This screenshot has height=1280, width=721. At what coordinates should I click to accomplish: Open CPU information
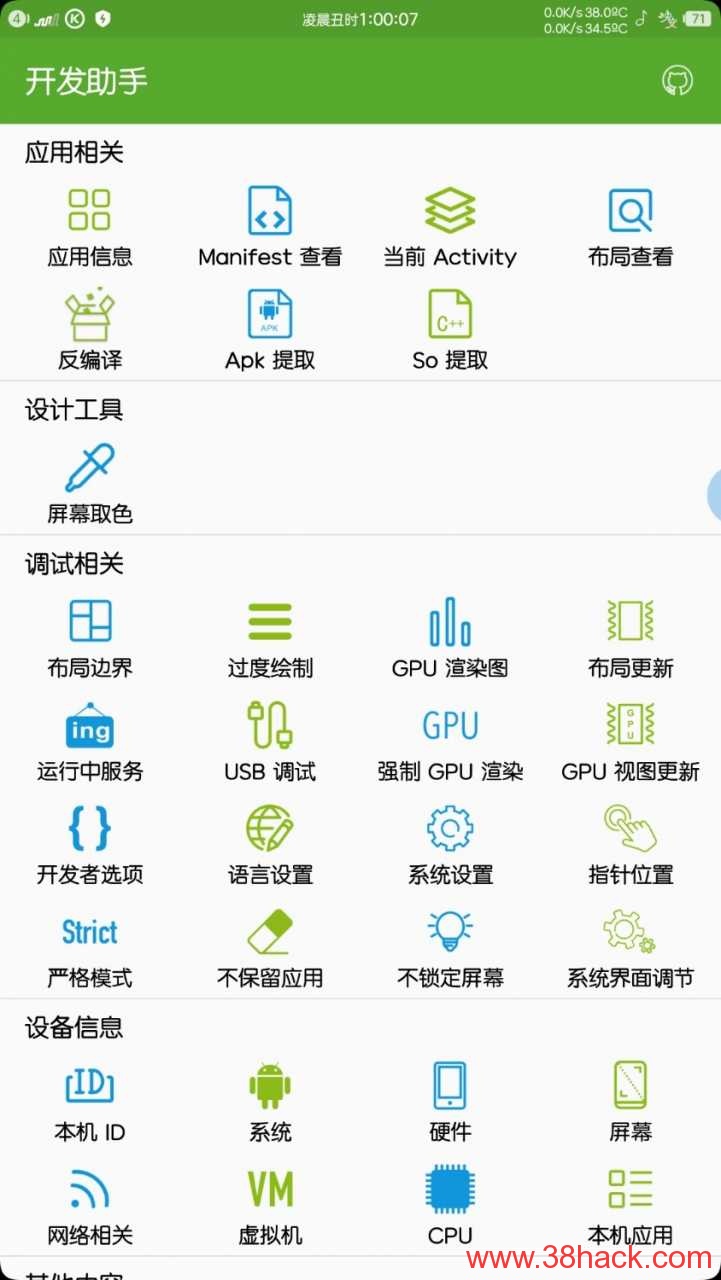(x=450, y=1206)
